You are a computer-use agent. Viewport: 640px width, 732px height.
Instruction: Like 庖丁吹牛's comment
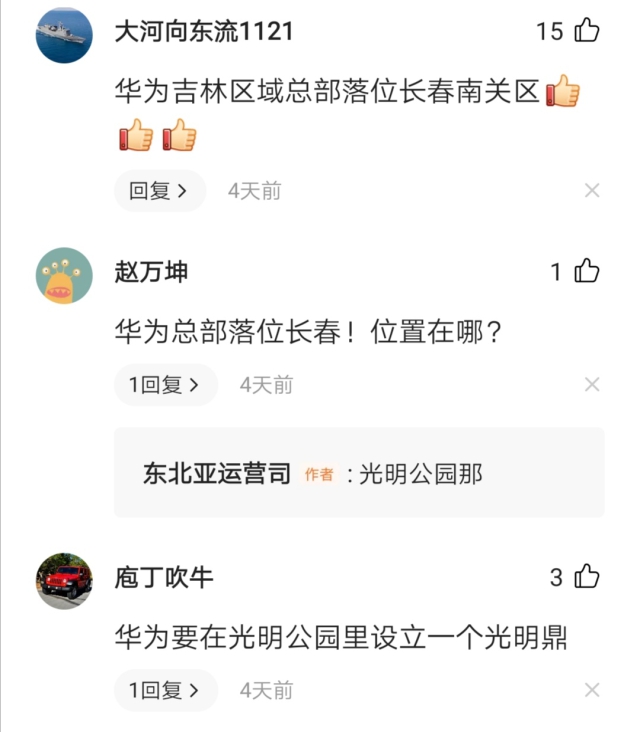pos(586,577)
